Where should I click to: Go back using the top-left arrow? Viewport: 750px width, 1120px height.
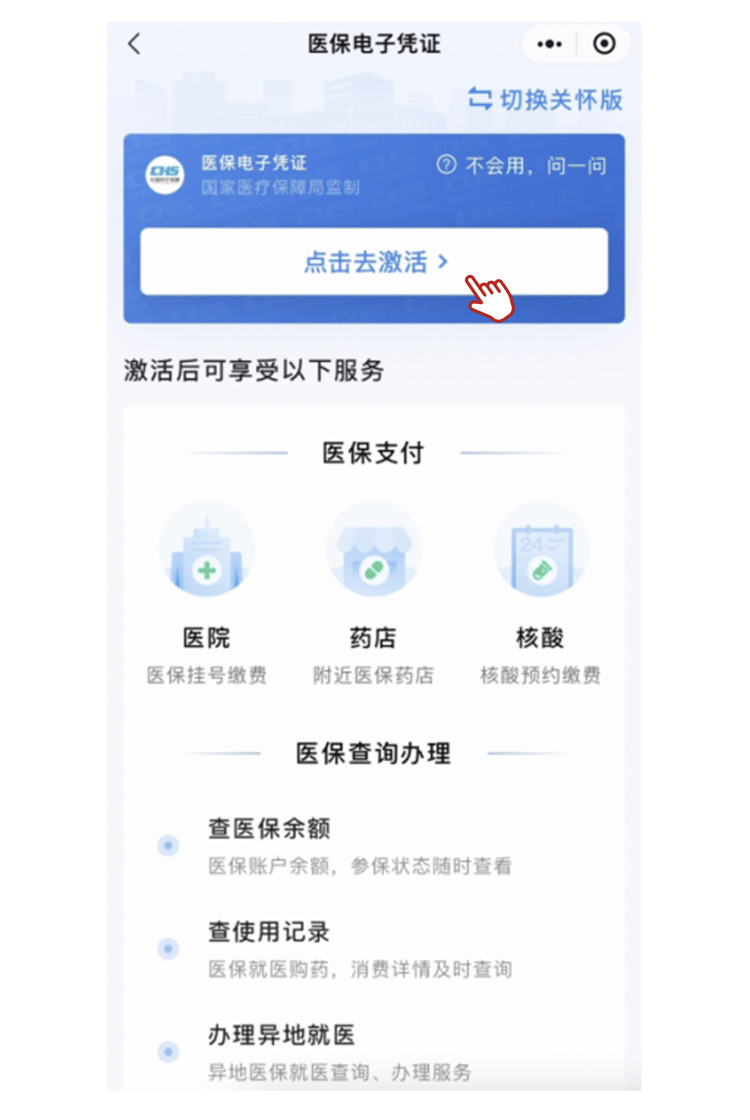[135, 44]
